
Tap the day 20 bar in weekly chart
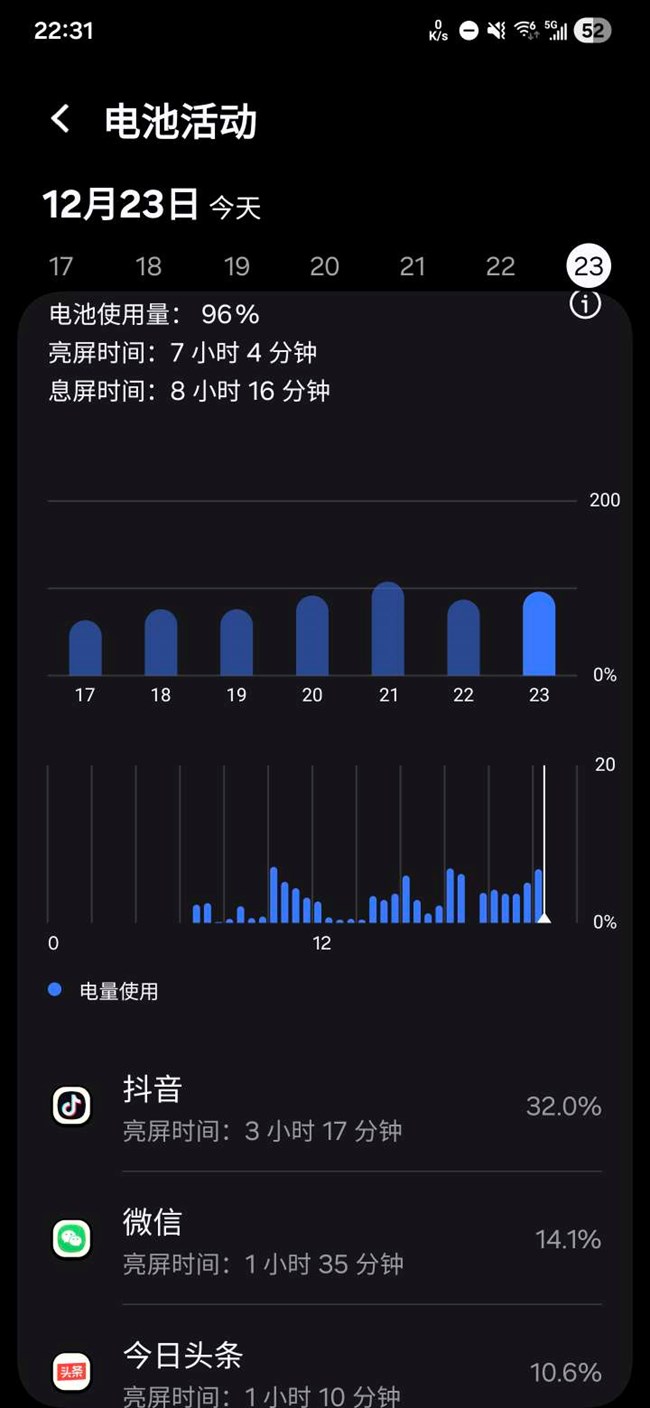tap(312, 636)
